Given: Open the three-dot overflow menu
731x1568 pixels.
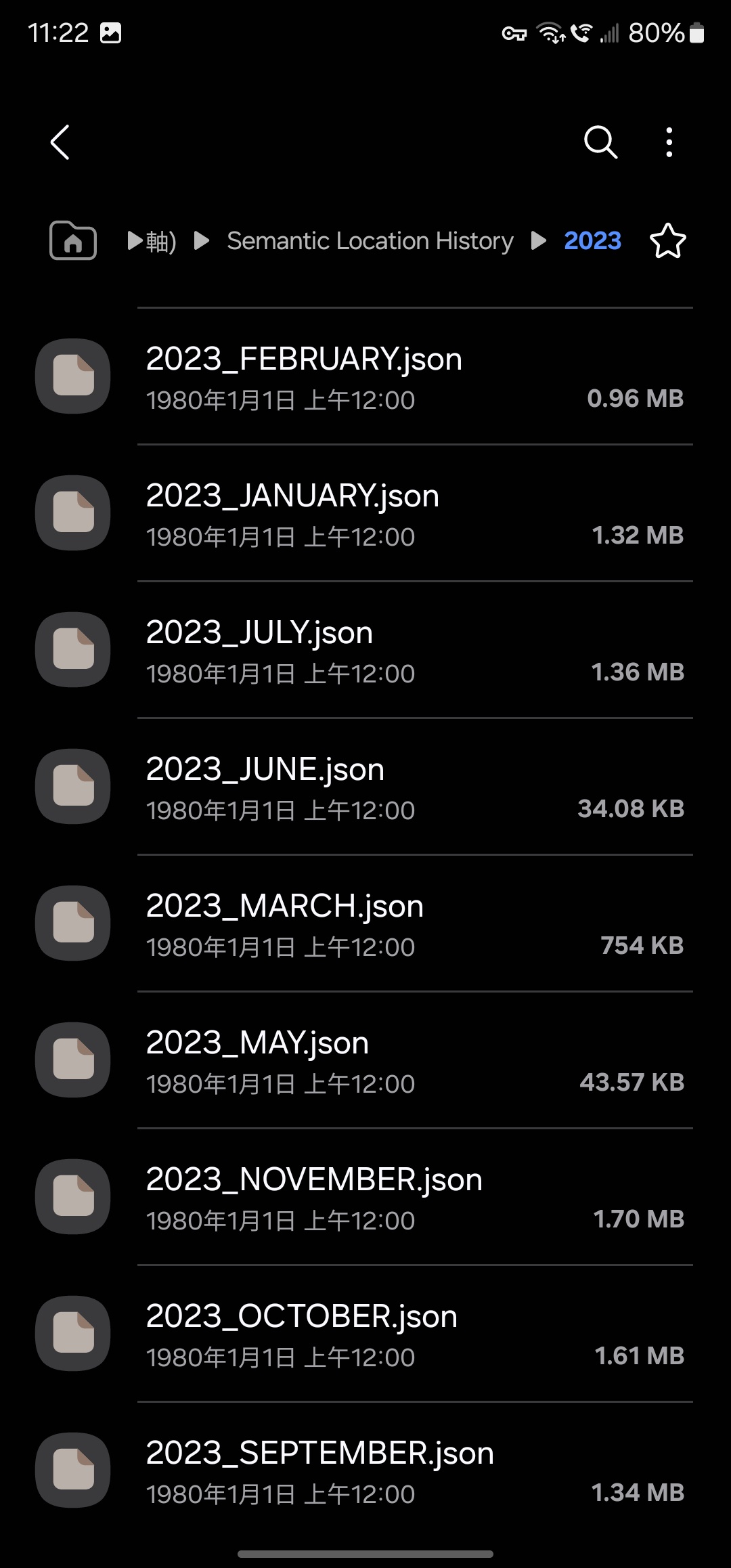Looking at the screenshot, I should [x=669, y=142].
